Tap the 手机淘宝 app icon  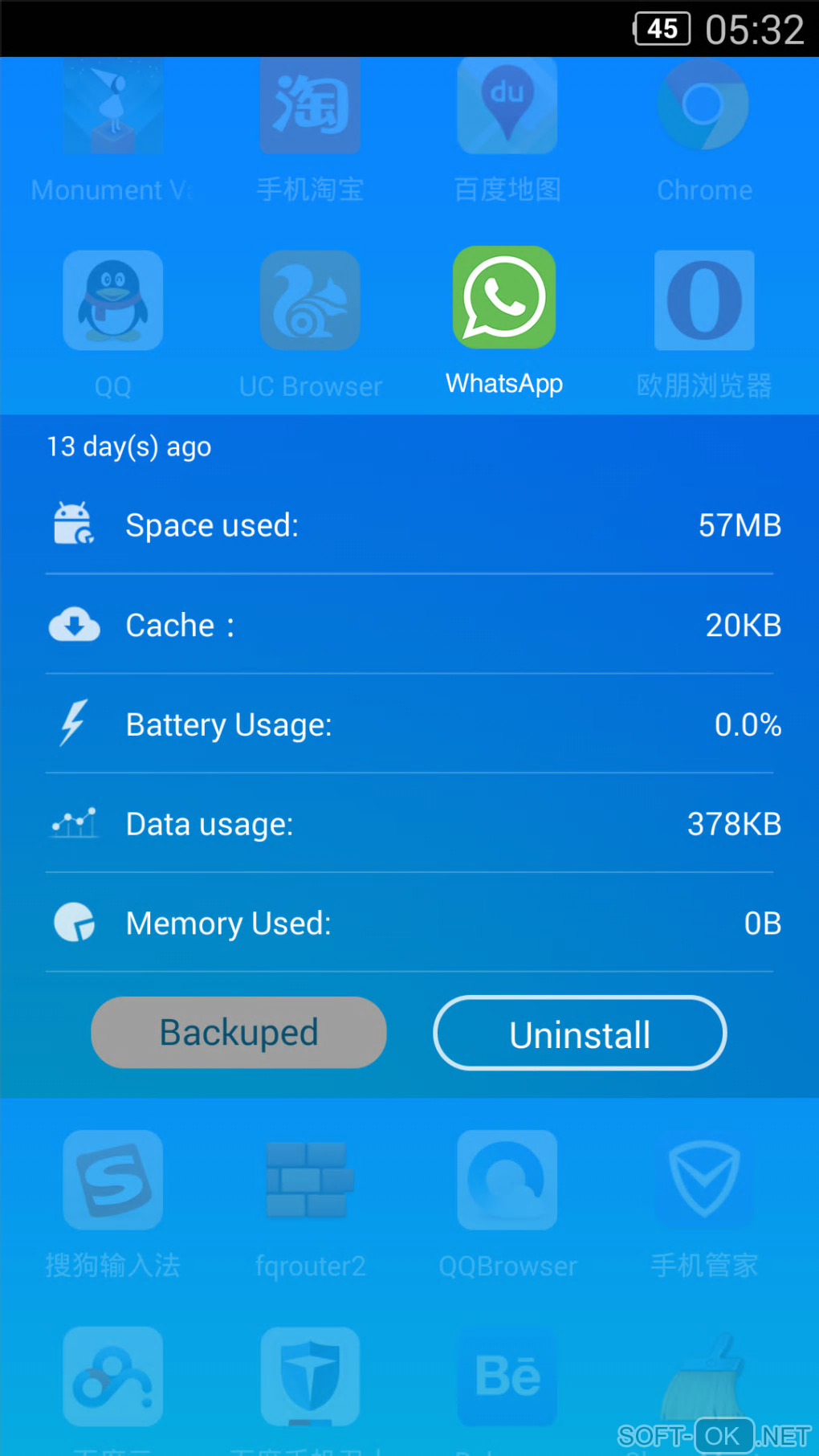pyautogui.click(x=310, y=106)
